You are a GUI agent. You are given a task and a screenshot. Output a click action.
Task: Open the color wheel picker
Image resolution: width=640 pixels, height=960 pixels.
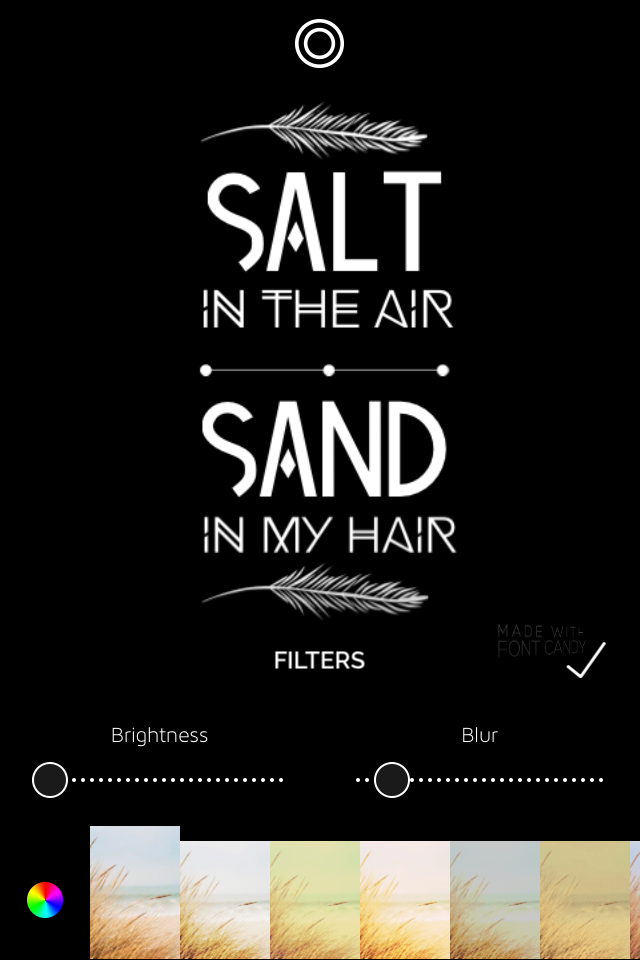(x=45, y=900)
